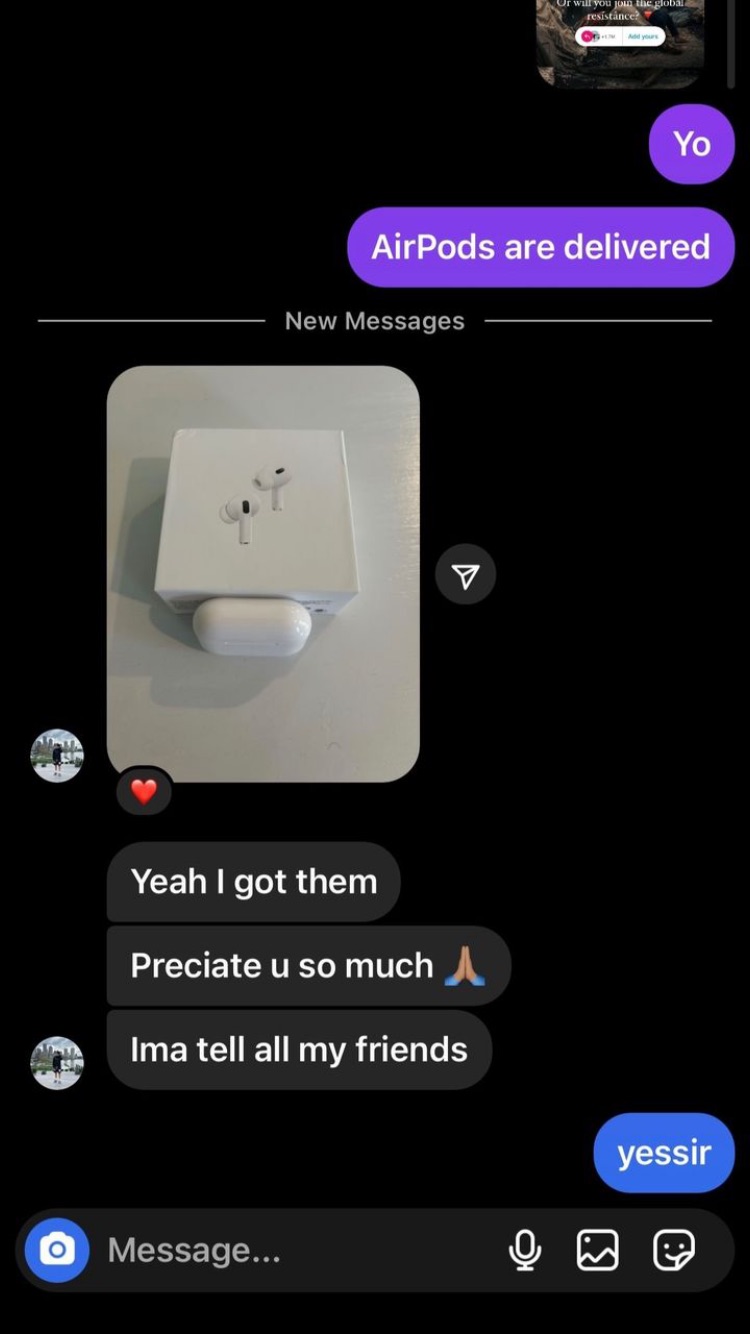
Task: Forward the AirPods photo via share arrow
Action: [465, 574]
